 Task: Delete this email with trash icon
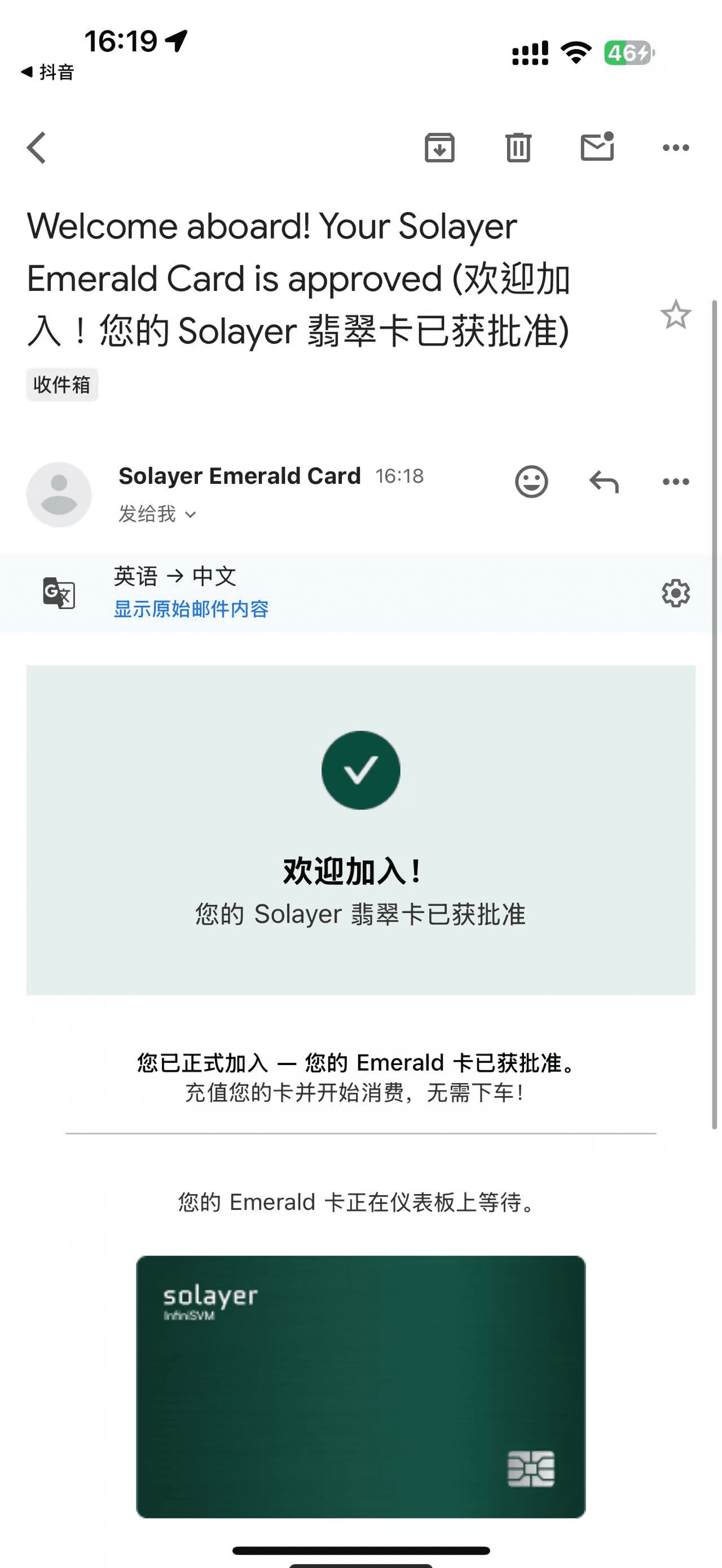click(x=518, y=147)
